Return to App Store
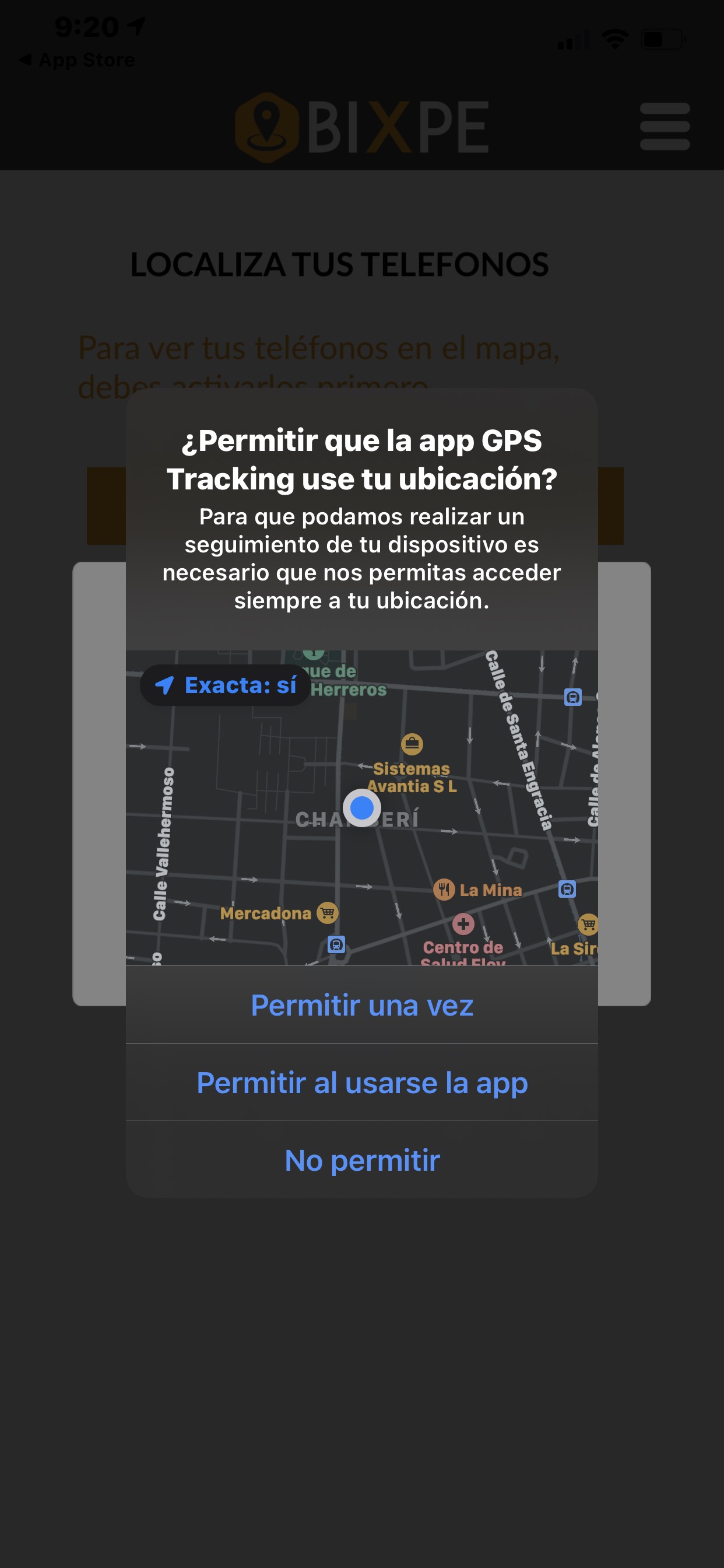 78,60
